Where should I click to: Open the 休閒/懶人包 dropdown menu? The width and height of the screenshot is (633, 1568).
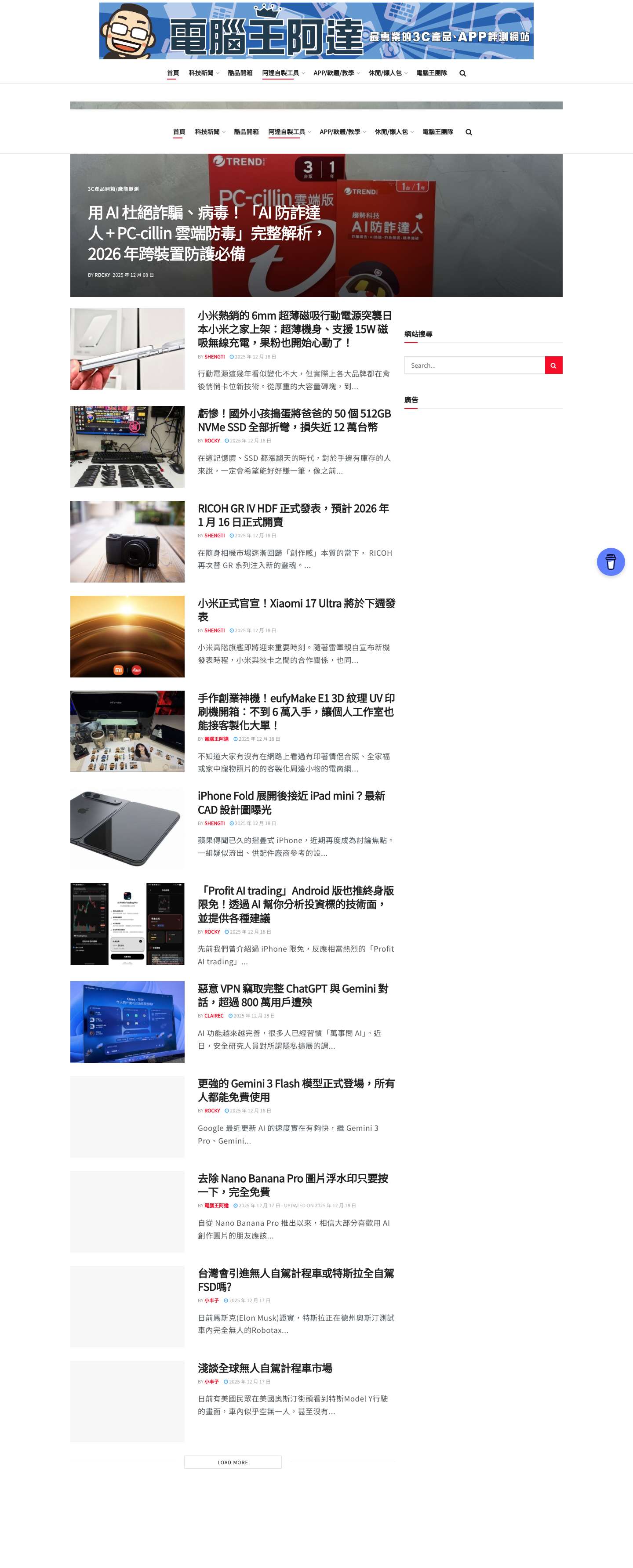388,73
